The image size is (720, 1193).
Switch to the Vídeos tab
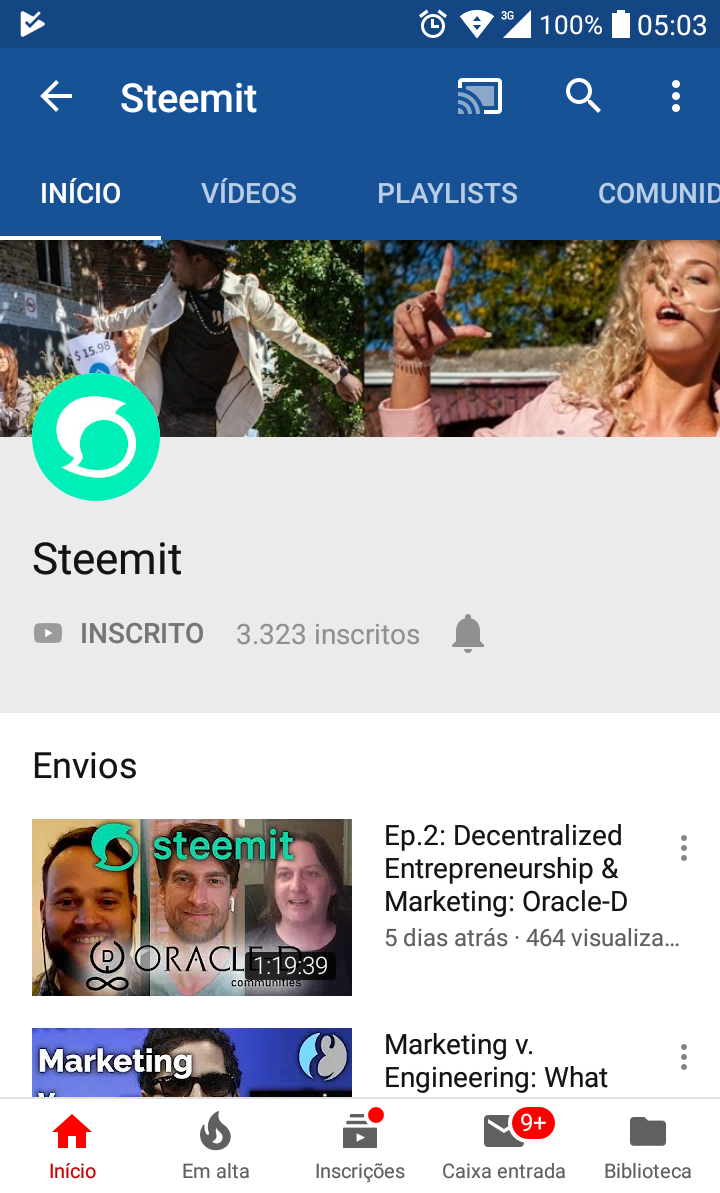249,193
